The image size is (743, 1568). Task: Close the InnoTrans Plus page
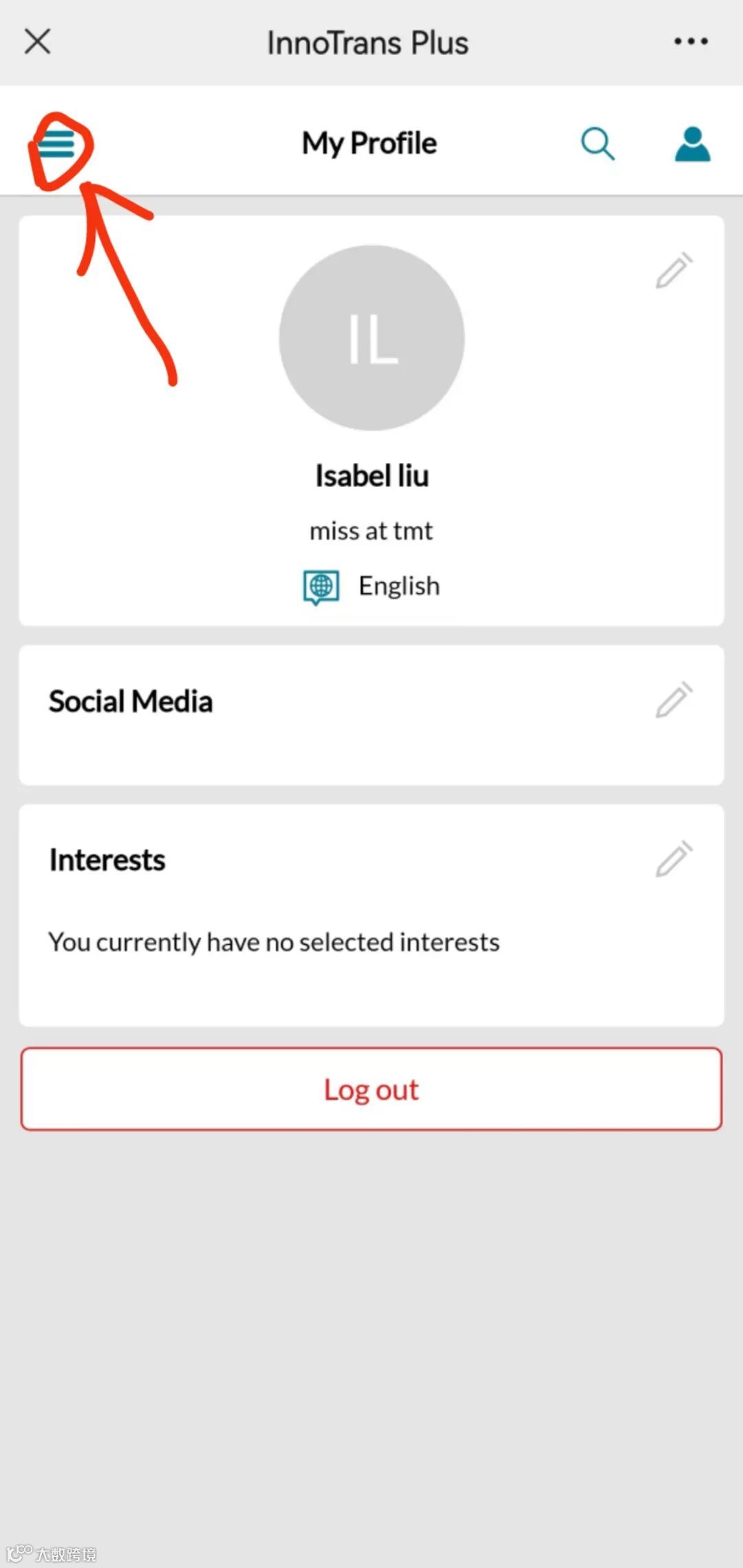click(x=37, y=41)
